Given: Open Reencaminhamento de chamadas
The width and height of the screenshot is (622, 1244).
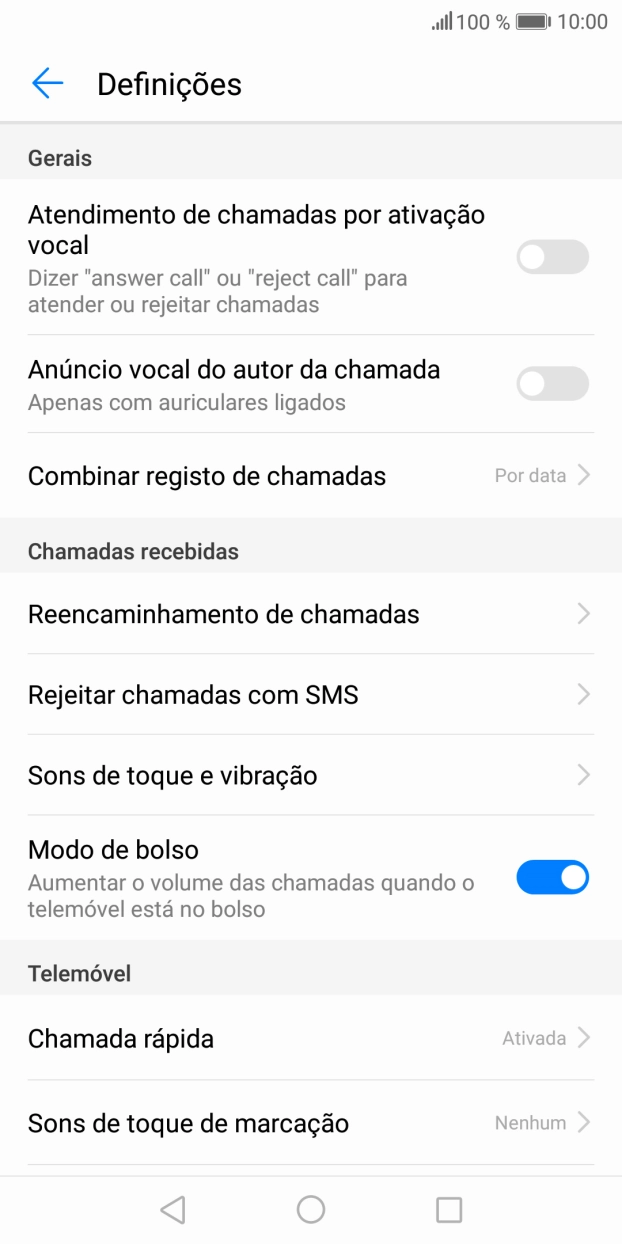Looking at the screenshot, I should pos(310,614).
